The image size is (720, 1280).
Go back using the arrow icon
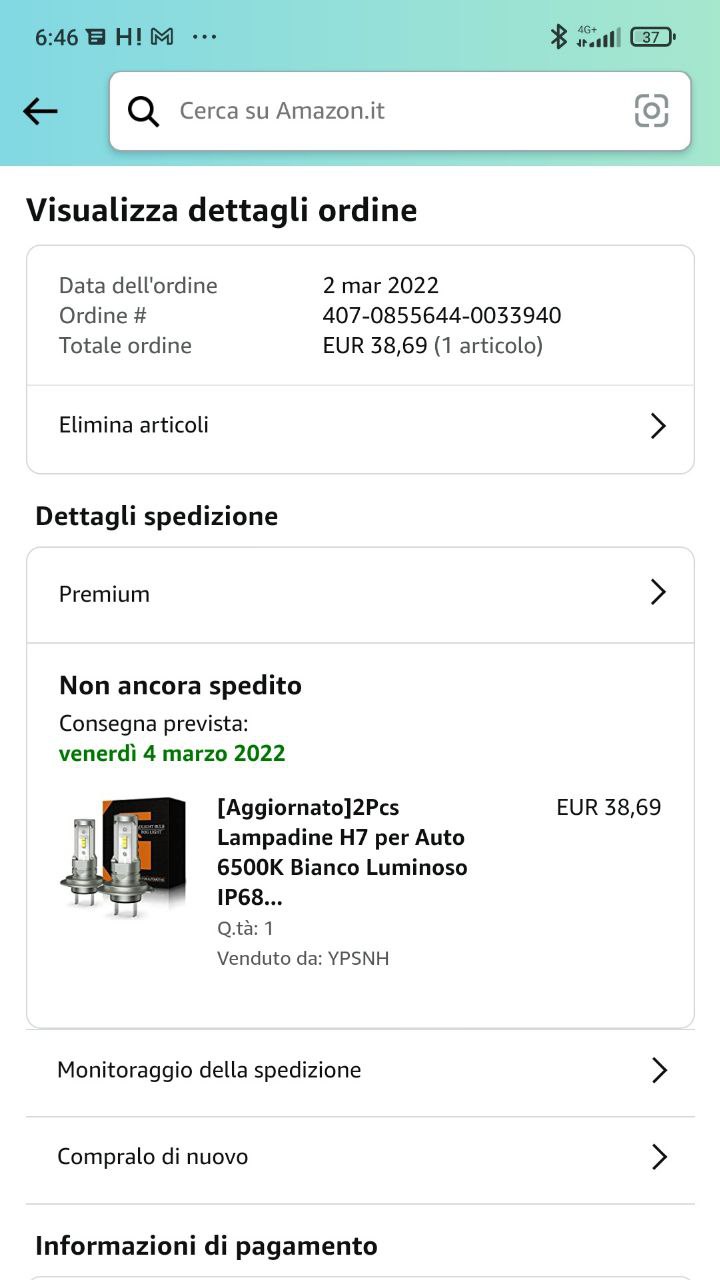pos(40,111)
